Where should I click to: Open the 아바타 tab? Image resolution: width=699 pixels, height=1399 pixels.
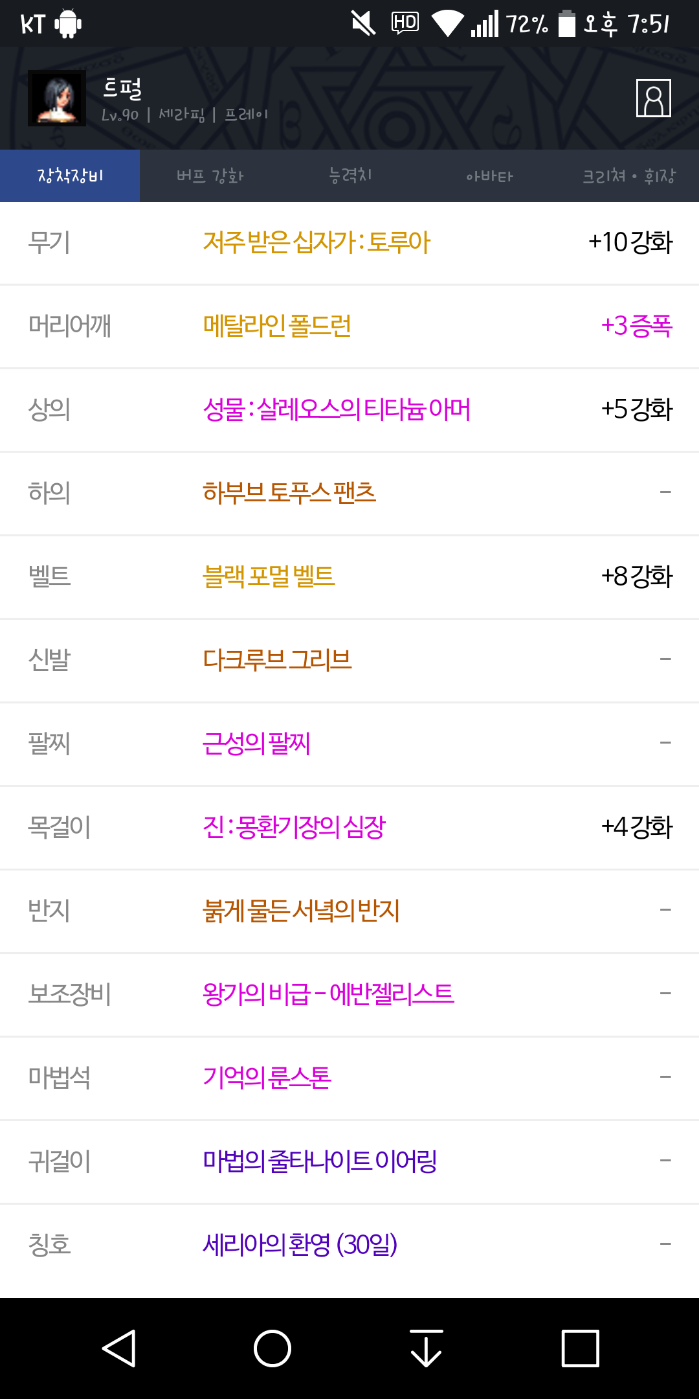(x=489, y=176)
